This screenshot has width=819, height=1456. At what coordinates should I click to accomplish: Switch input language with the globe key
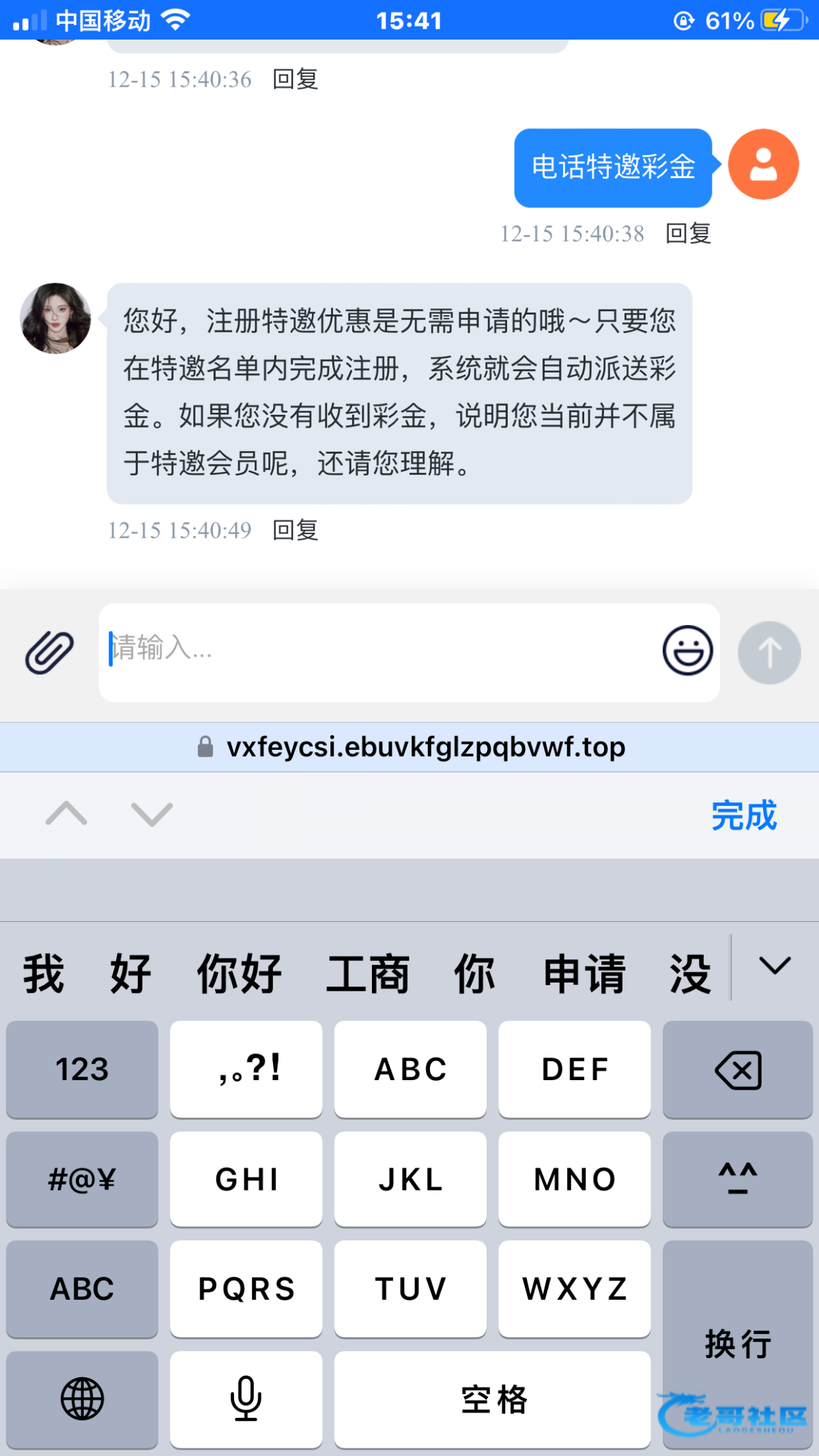point(82,1399)
